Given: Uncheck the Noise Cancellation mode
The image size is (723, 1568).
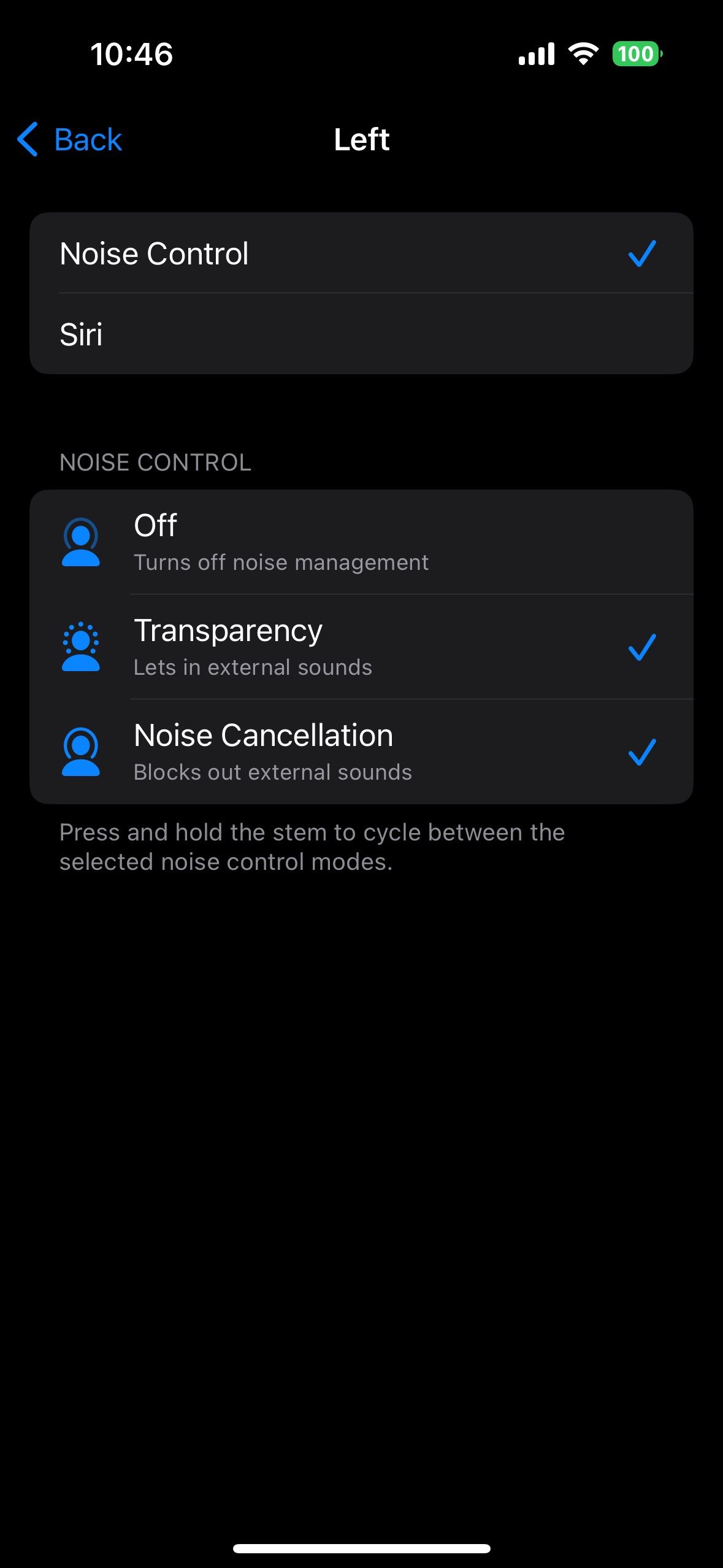Looking at the screenshot, I should click(x=361, y=752).
